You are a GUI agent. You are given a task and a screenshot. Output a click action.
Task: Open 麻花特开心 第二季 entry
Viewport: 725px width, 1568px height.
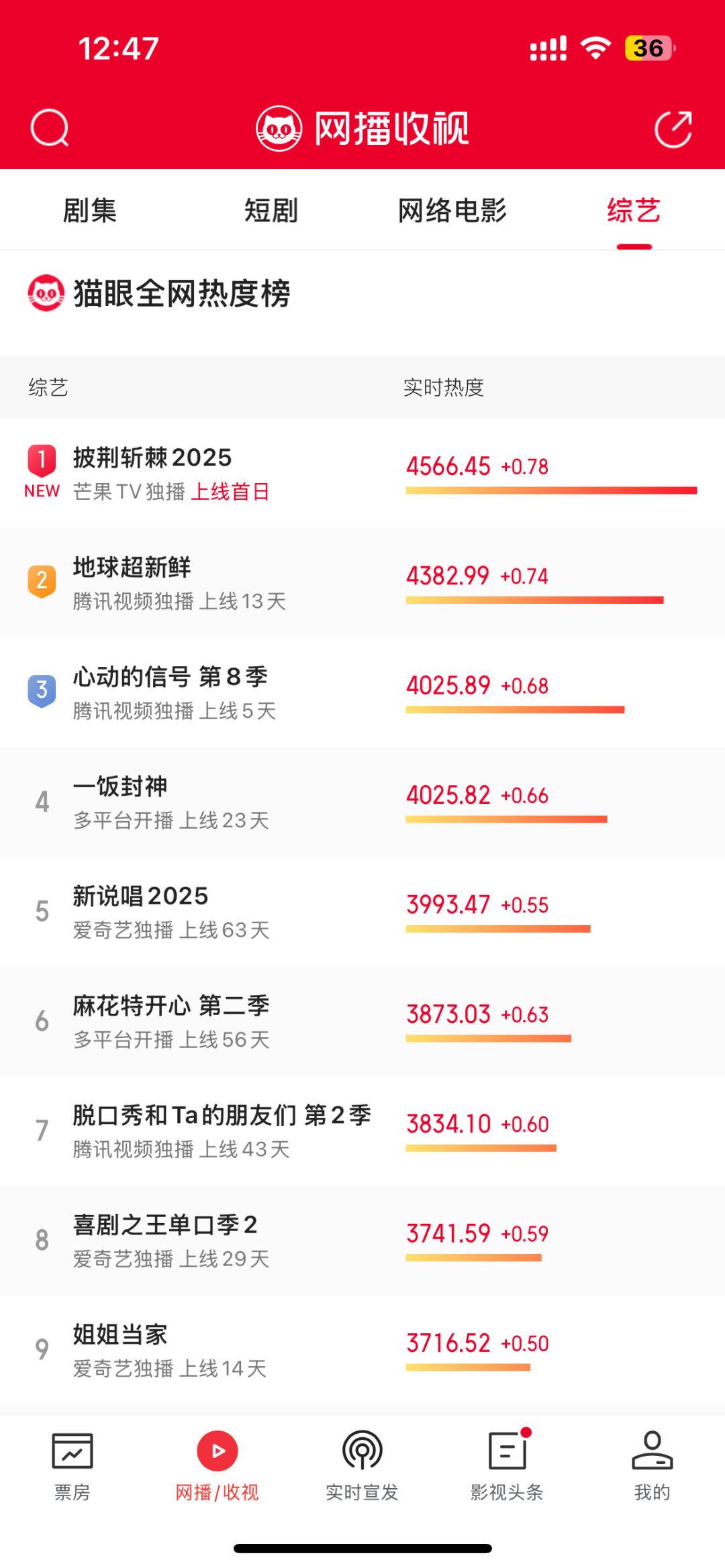tap(171, 1006)
